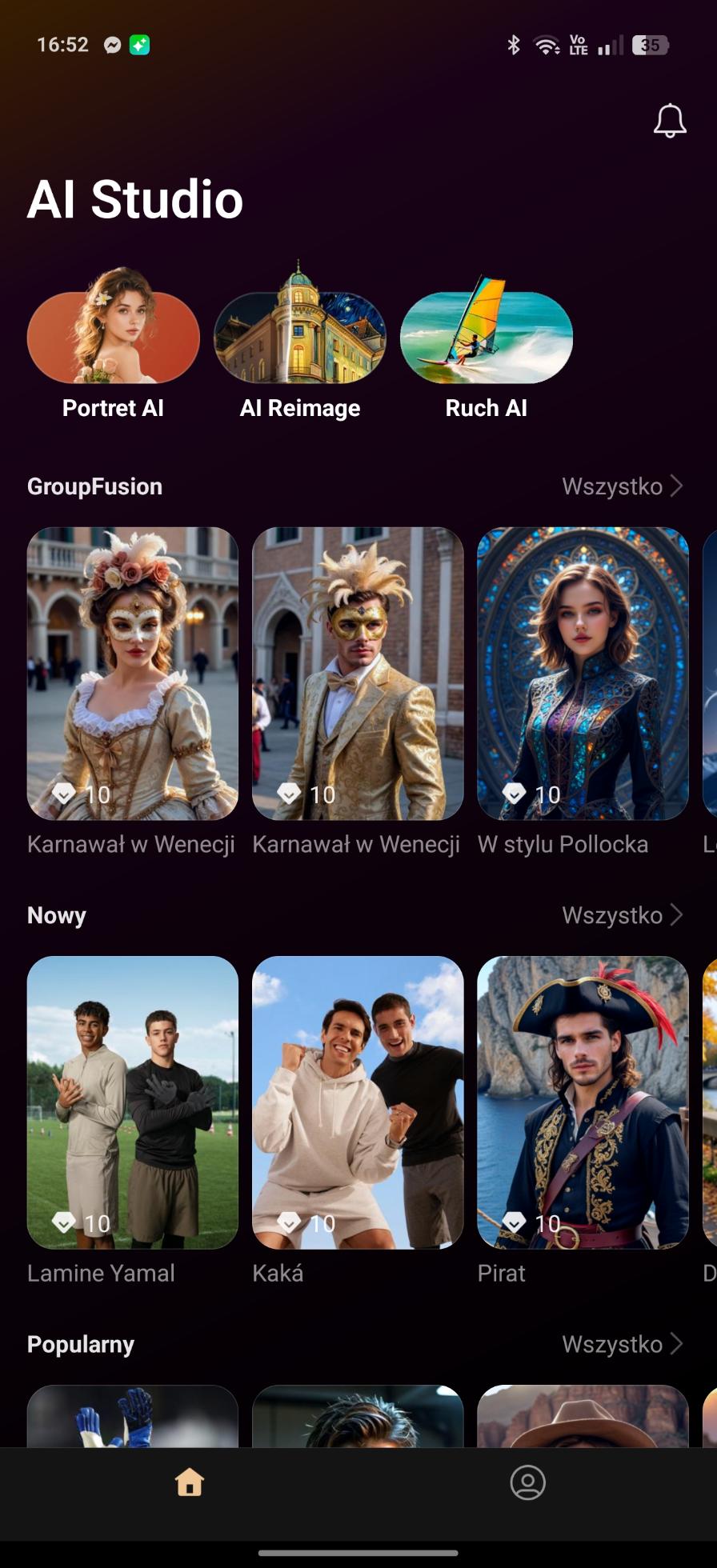Switch to the home tab

[190, 1482]
